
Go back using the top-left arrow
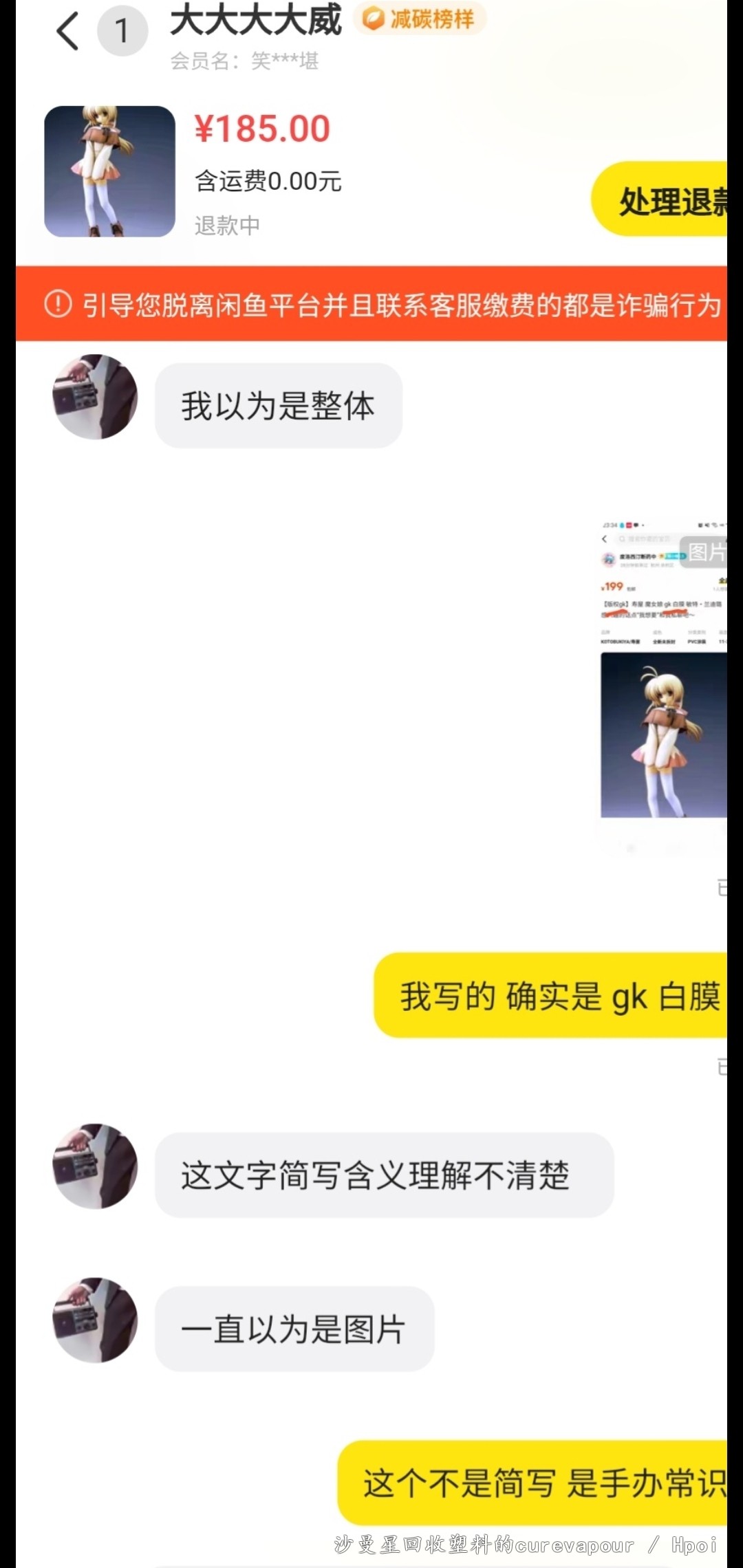click(67, 31)
